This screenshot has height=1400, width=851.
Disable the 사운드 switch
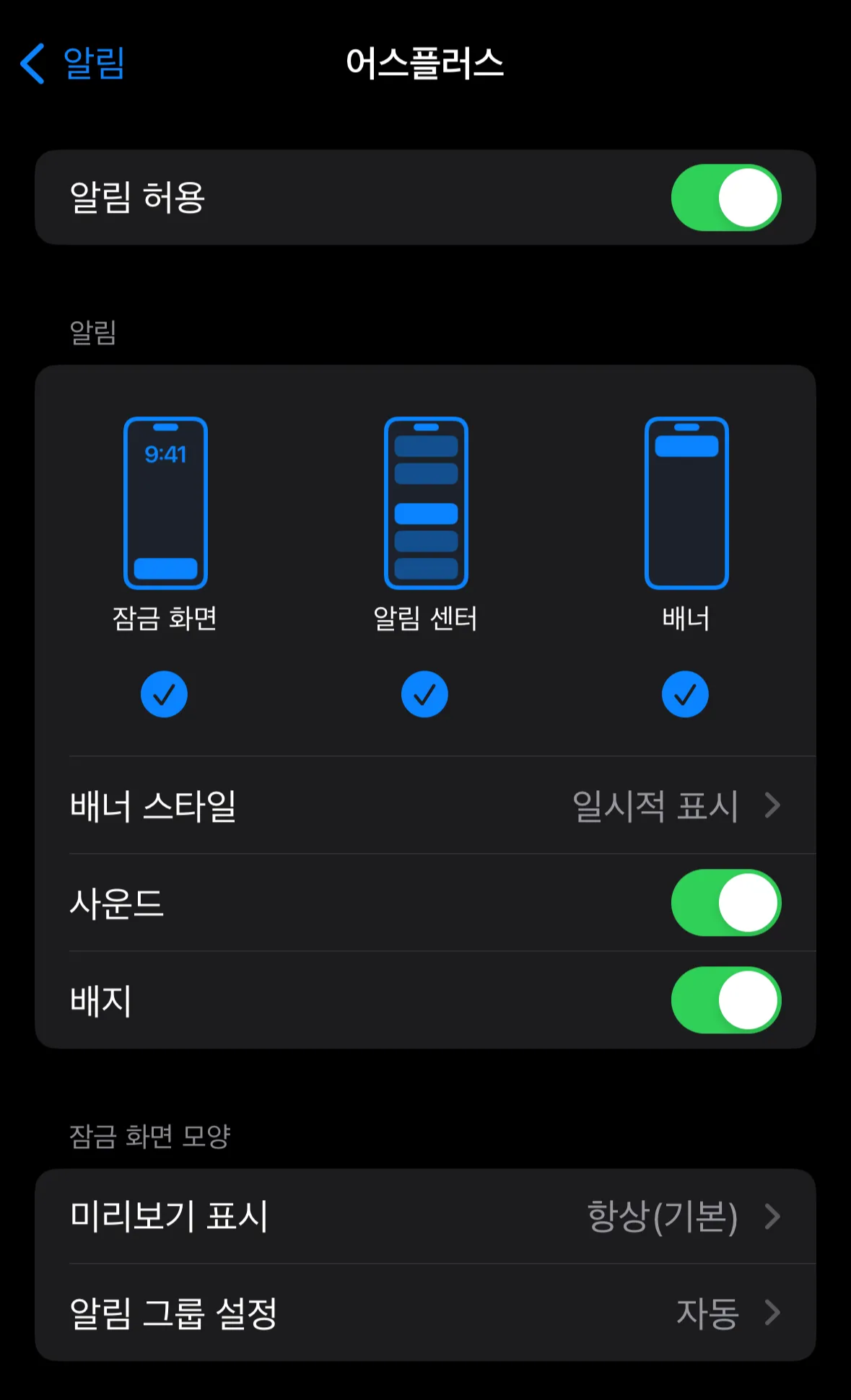[x=726, y=903]
